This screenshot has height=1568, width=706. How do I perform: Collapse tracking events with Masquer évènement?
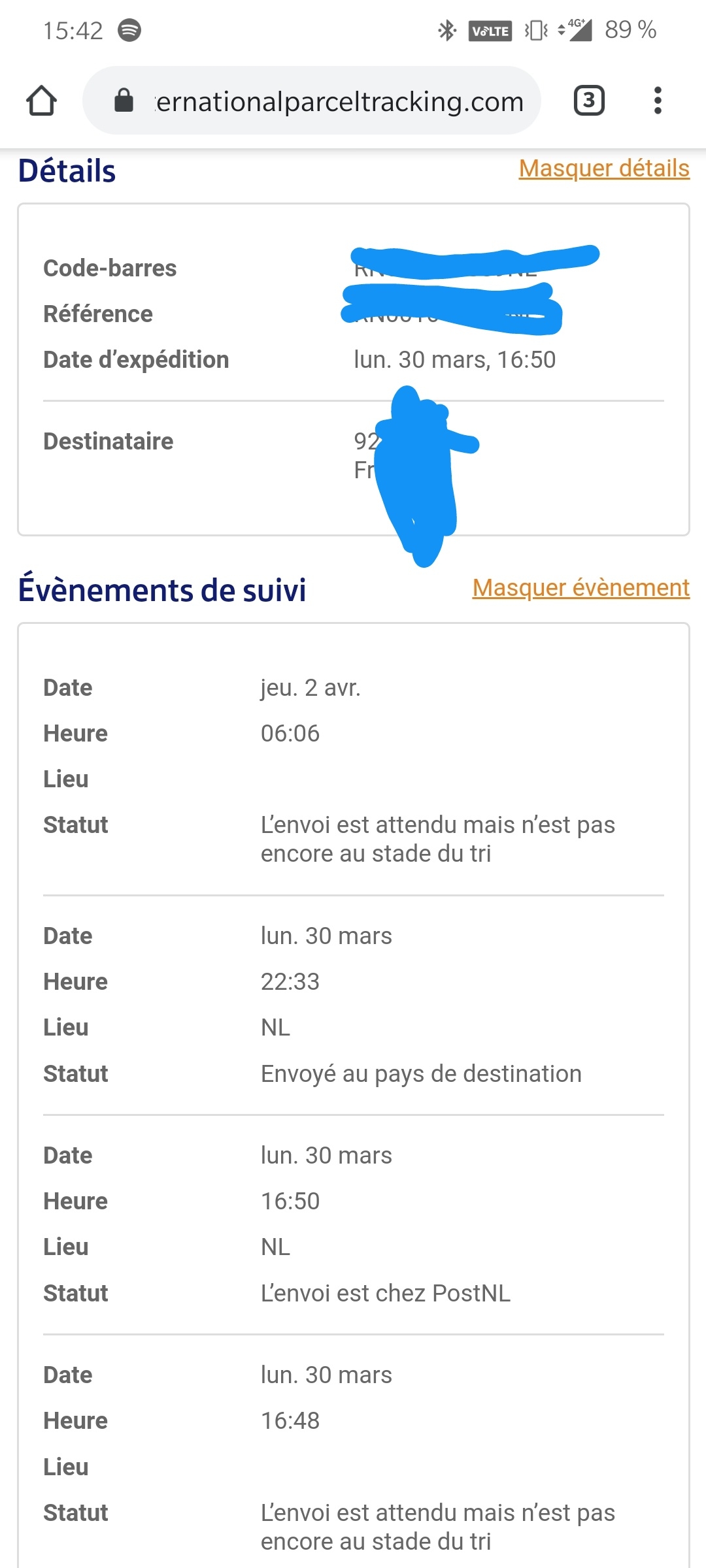pyautogui.click(x=580, y=588)
